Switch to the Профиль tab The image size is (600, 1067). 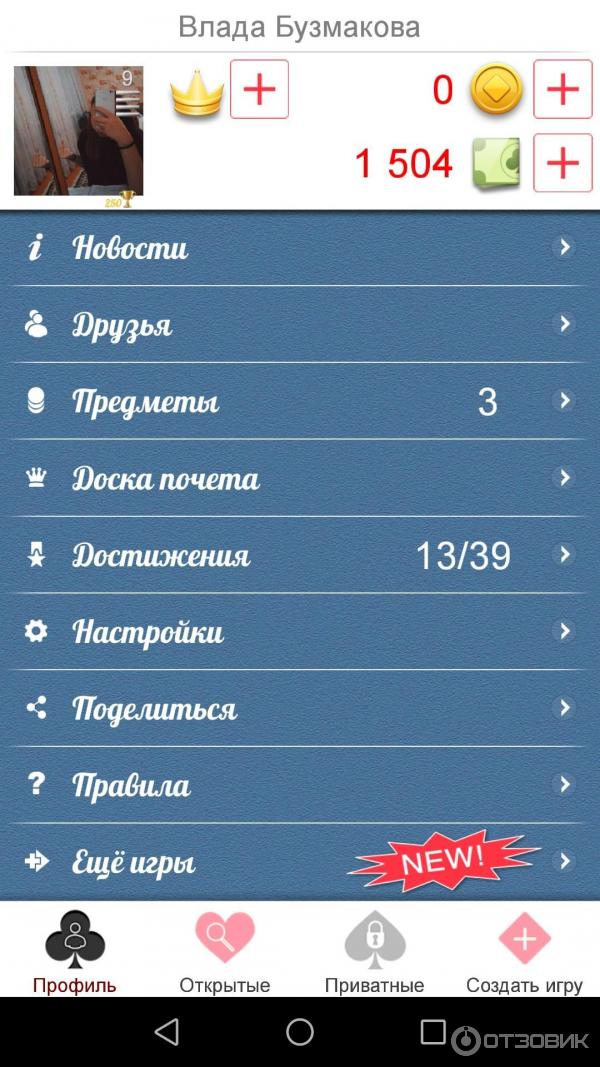coord(75,952)
